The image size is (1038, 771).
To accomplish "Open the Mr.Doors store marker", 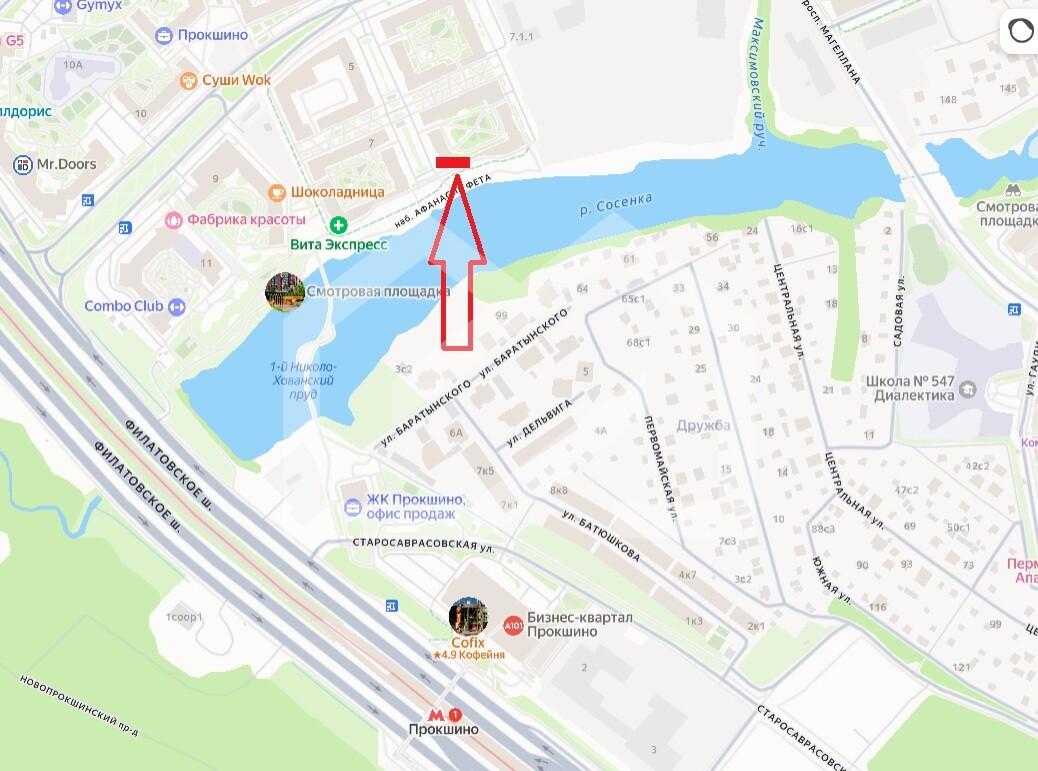I will point(23,164).
